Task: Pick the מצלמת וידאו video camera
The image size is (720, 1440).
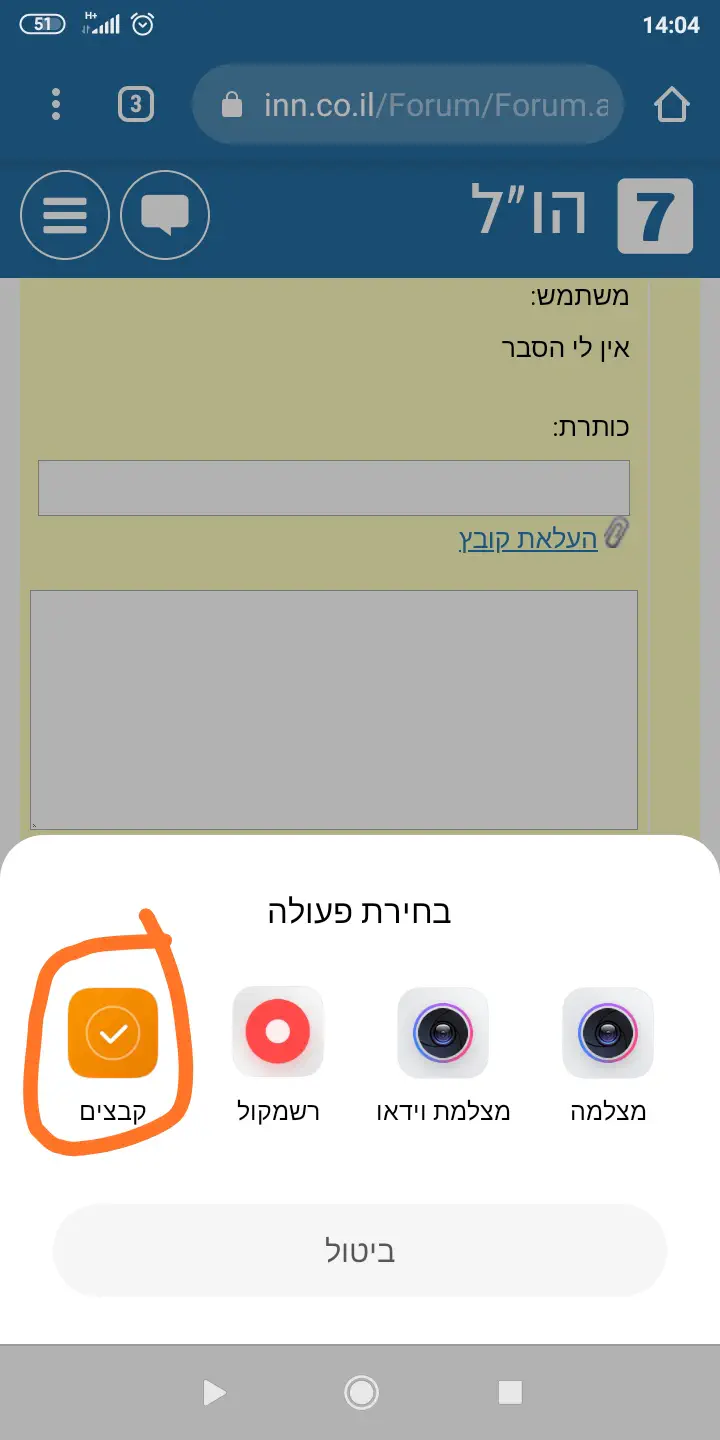Action: 443,1033
